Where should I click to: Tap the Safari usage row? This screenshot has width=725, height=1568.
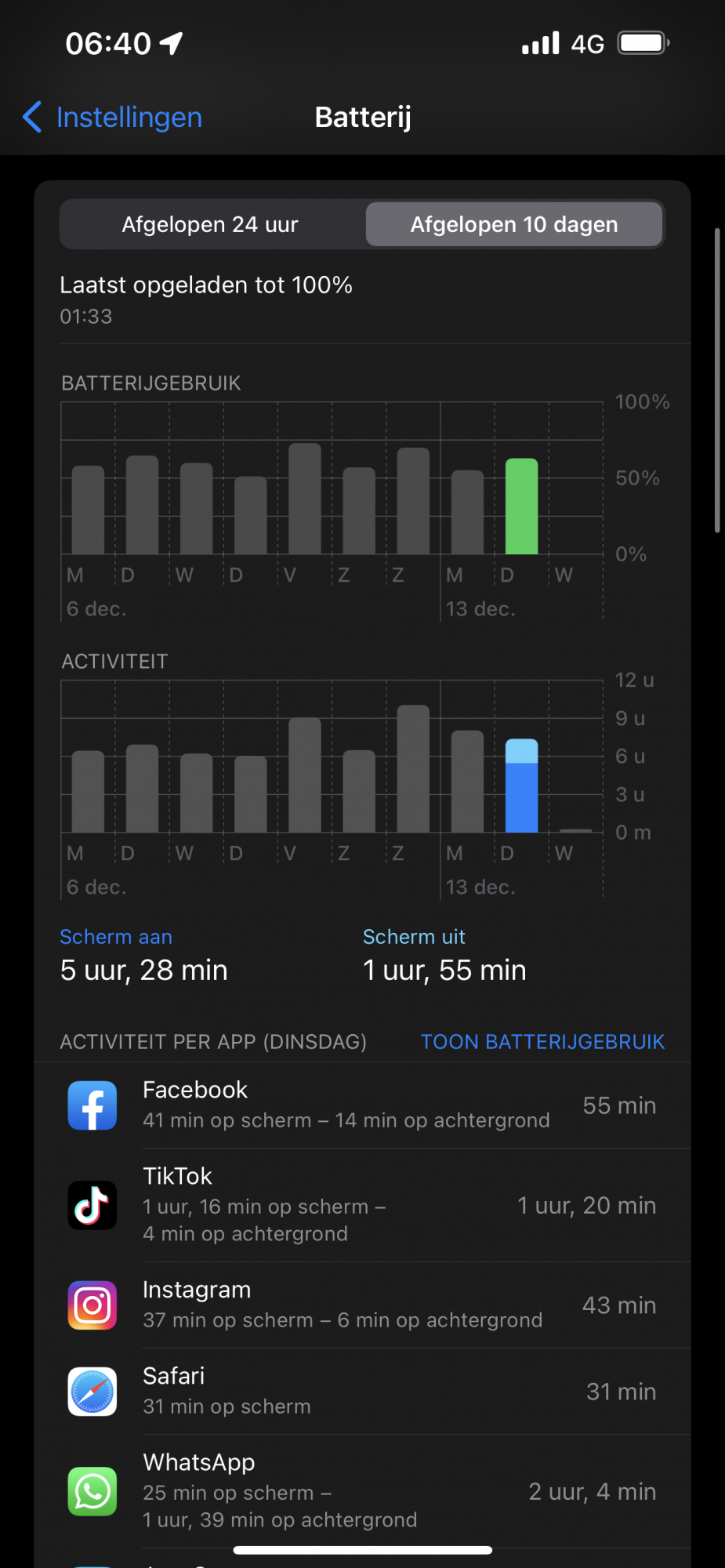click(362, 1392)
